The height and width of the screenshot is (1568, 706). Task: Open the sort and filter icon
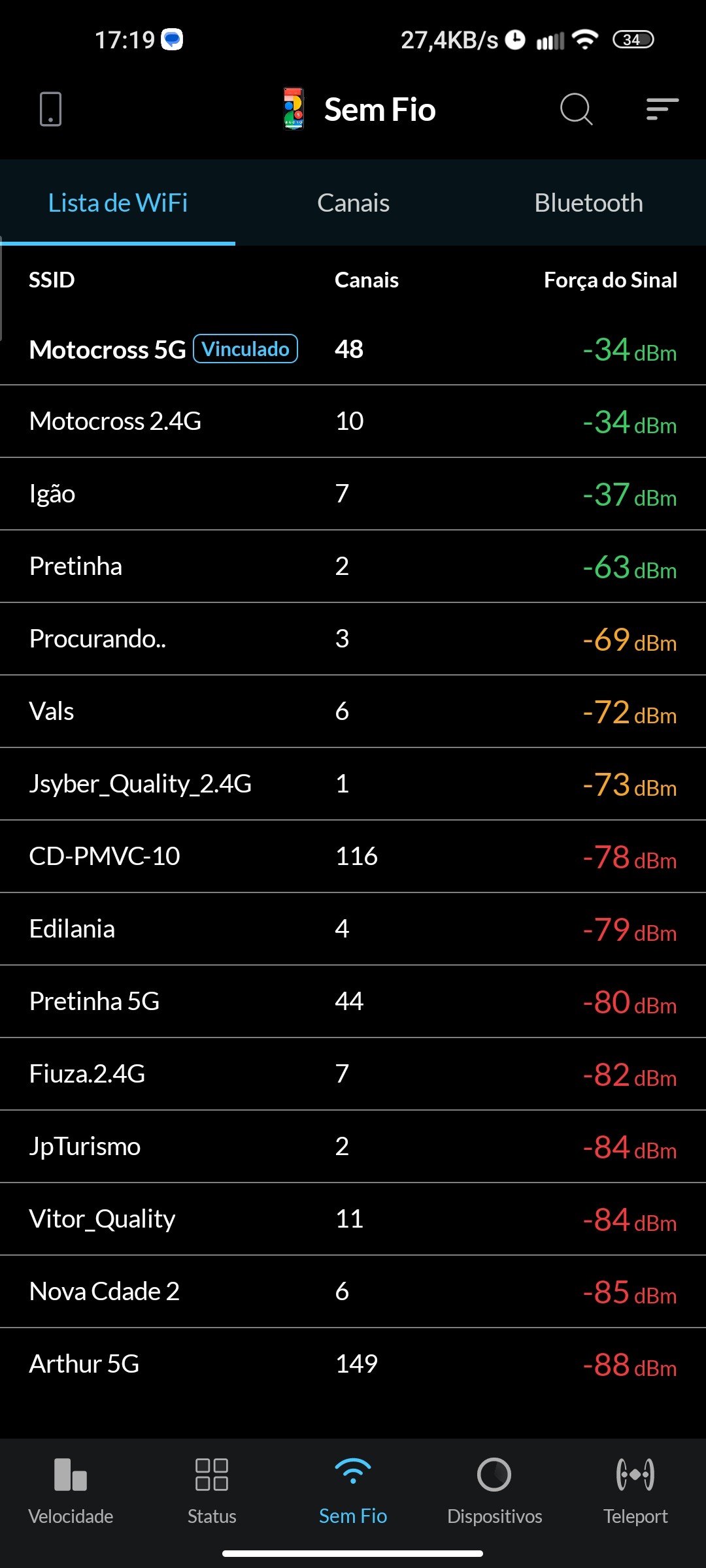point(662,109)
